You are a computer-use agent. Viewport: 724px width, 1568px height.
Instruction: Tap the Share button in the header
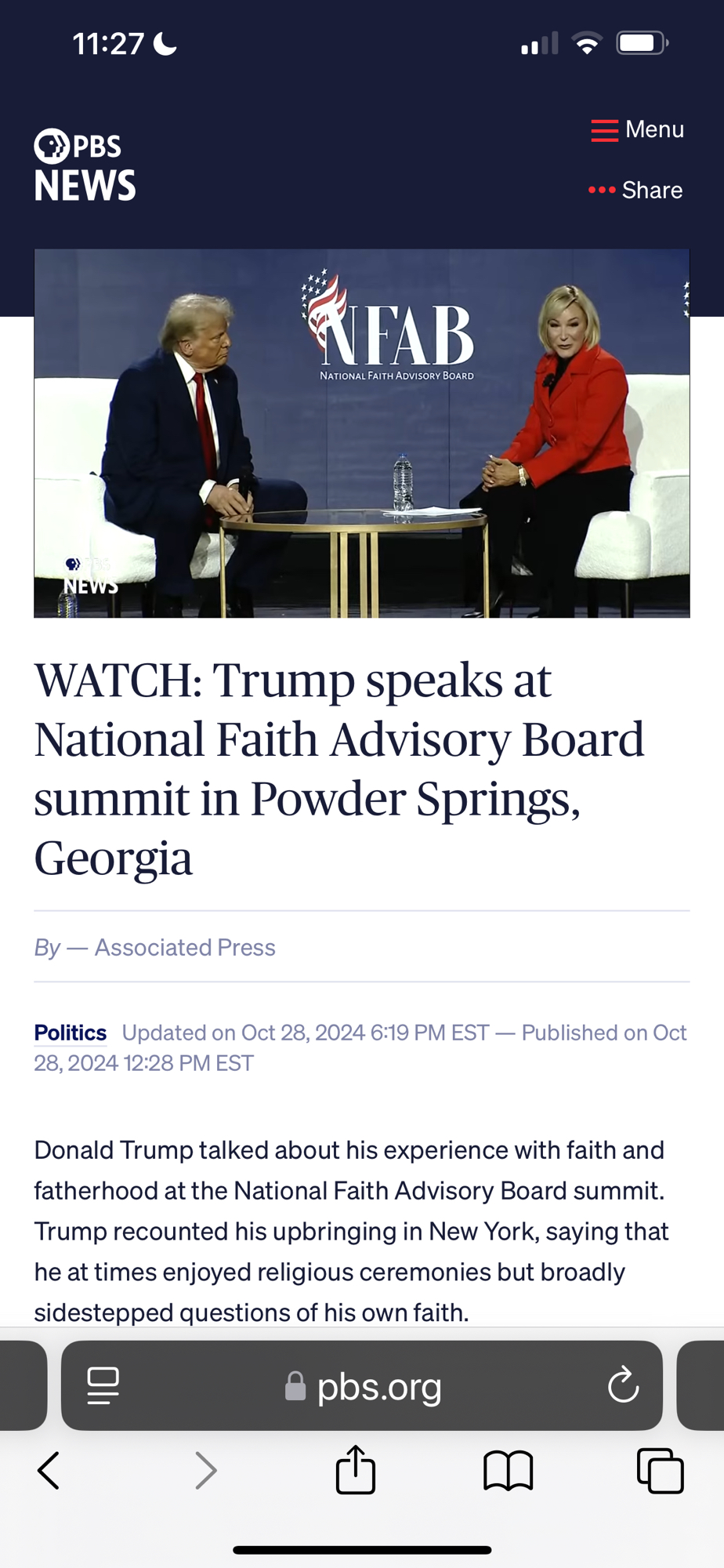pos(635,190)
